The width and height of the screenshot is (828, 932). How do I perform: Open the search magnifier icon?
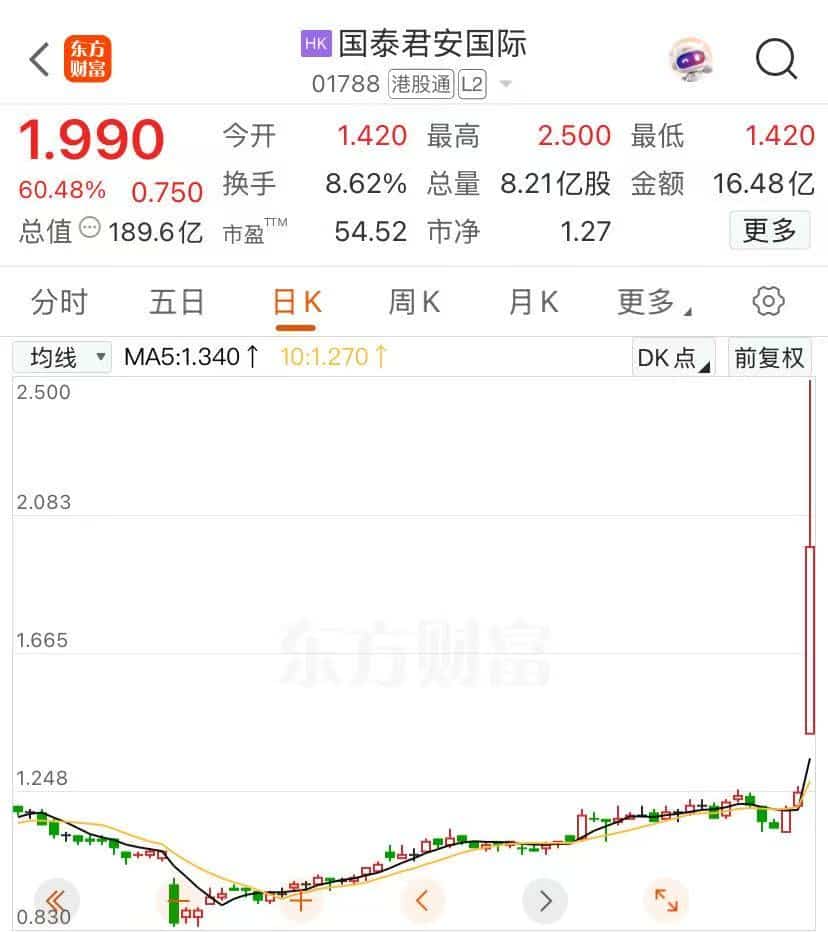click(776, 59)
